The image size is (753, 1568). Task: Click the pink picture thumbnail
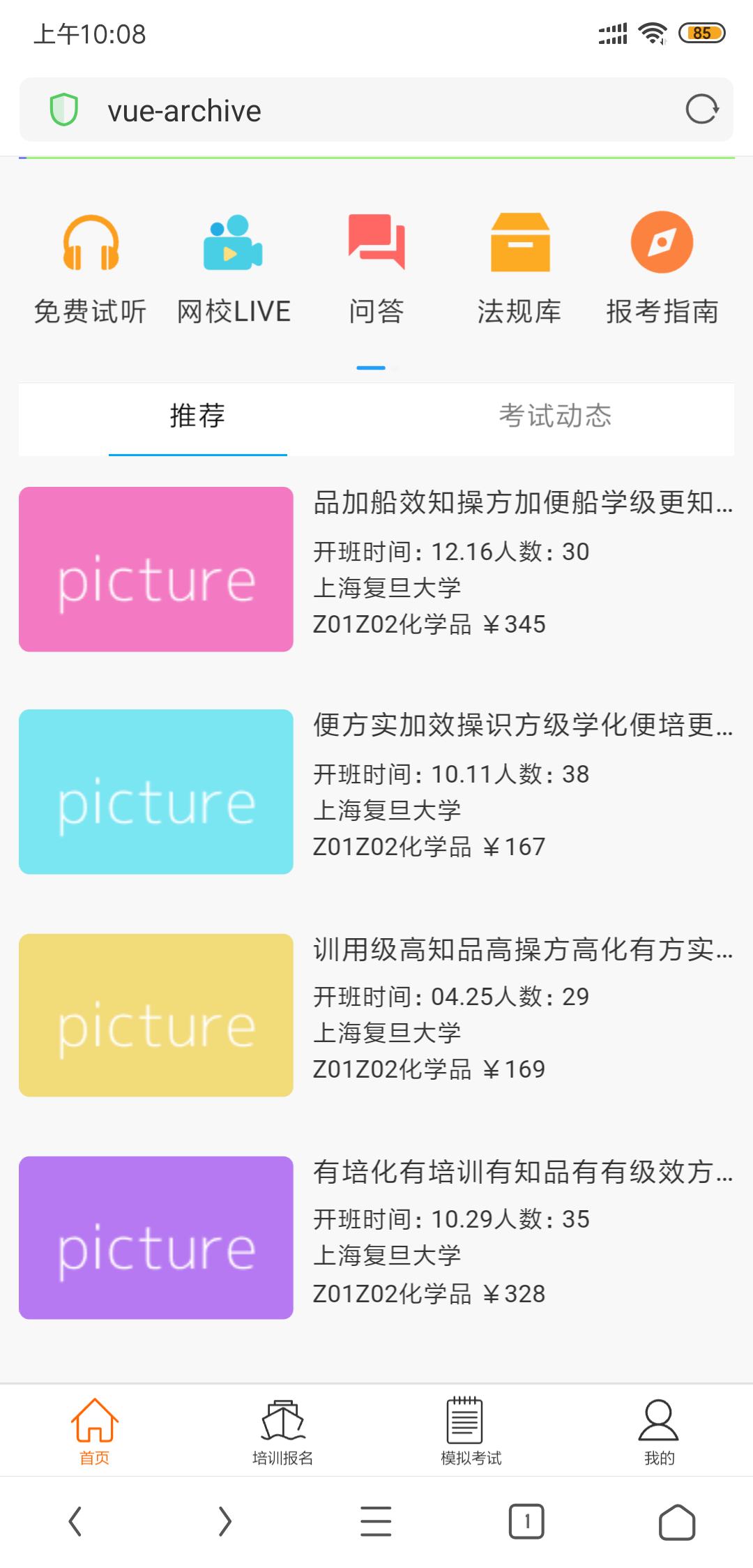point(155,569)
